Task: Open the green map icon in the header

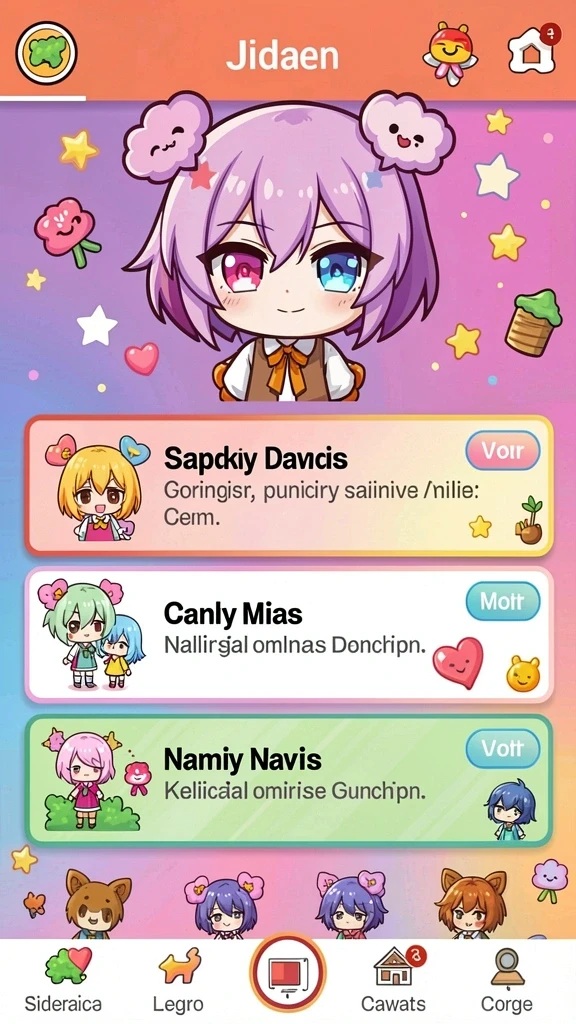Action: point(46,53)
